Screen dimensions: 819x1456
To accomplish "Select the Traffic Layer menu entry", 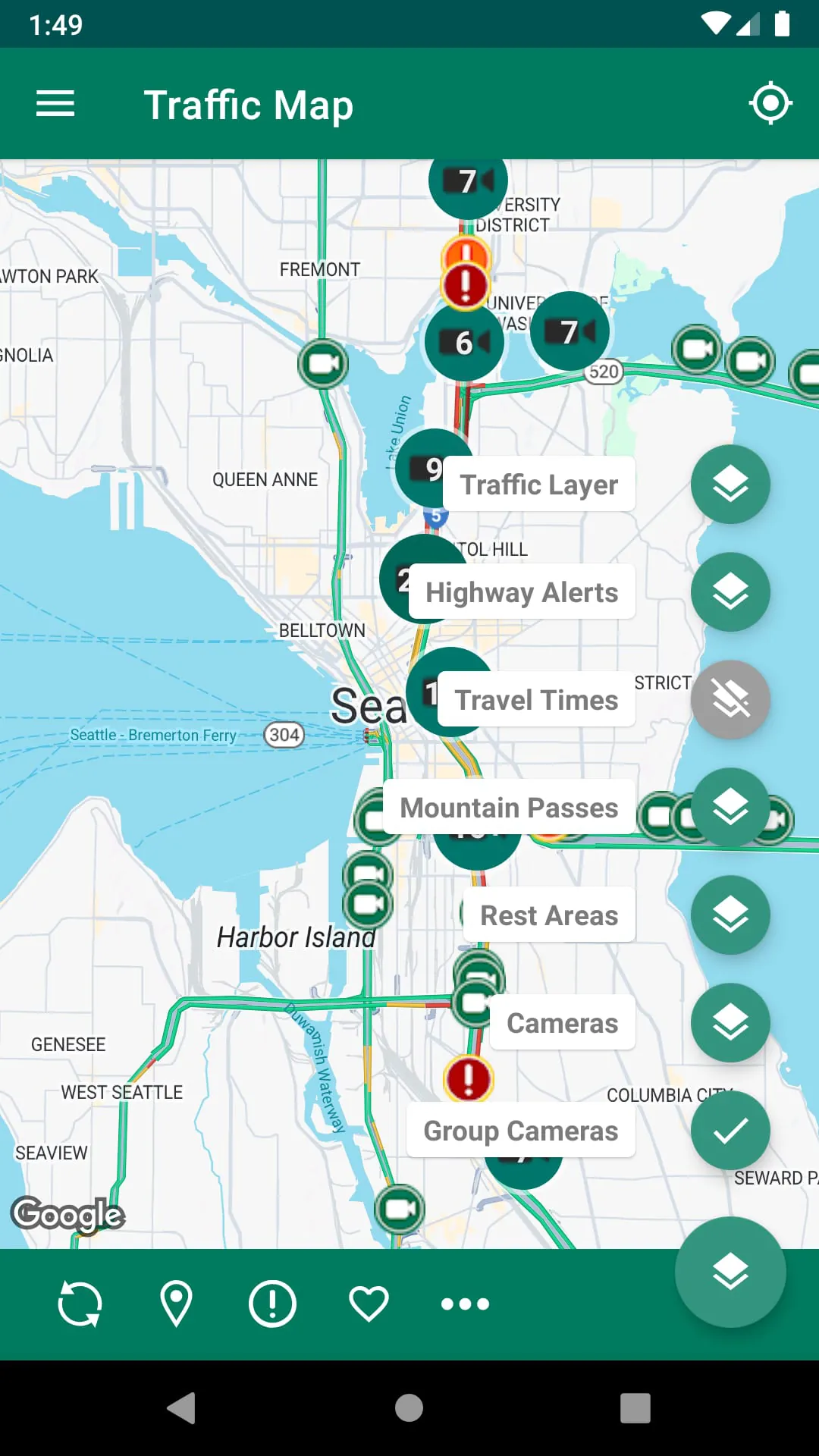I will pos(538,484).
